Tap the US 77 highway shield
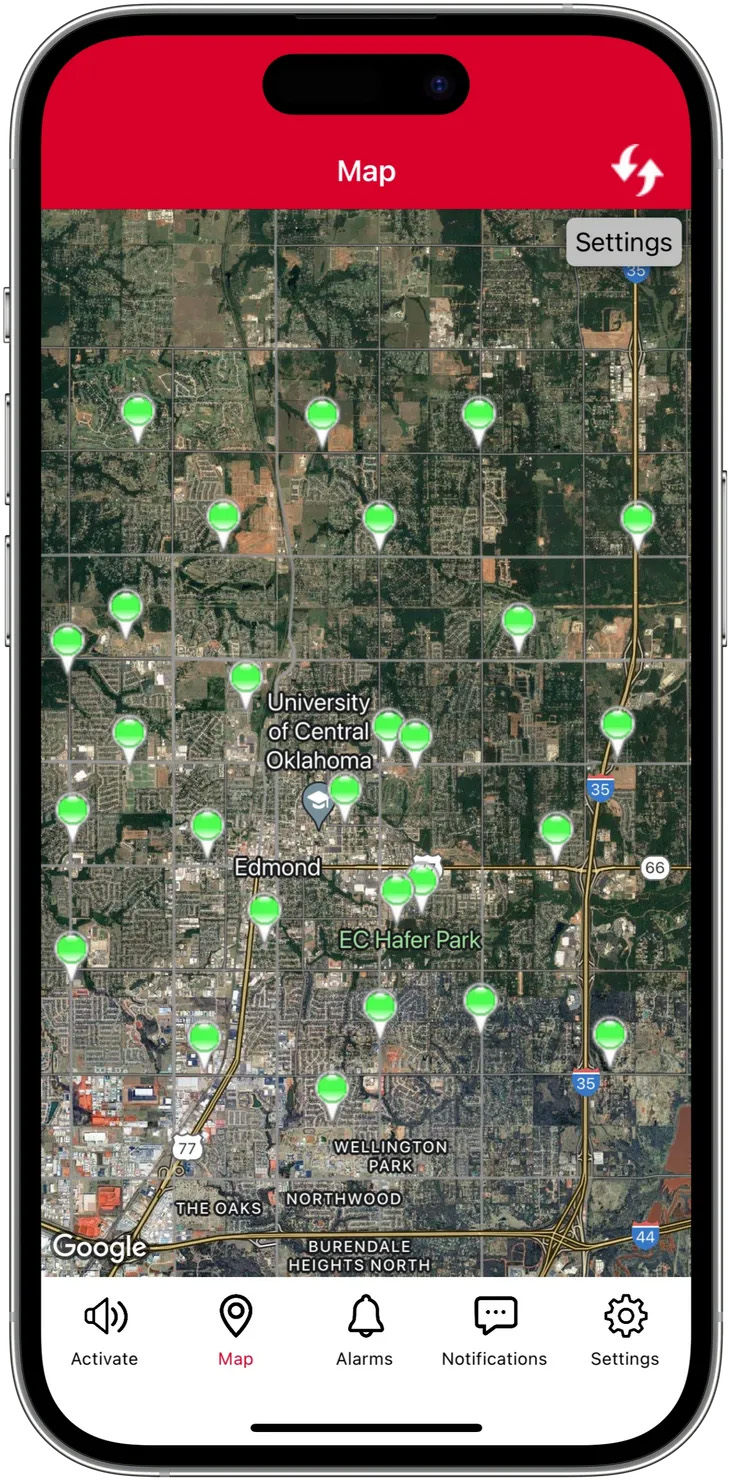730x1480 pixels. 187,1148
